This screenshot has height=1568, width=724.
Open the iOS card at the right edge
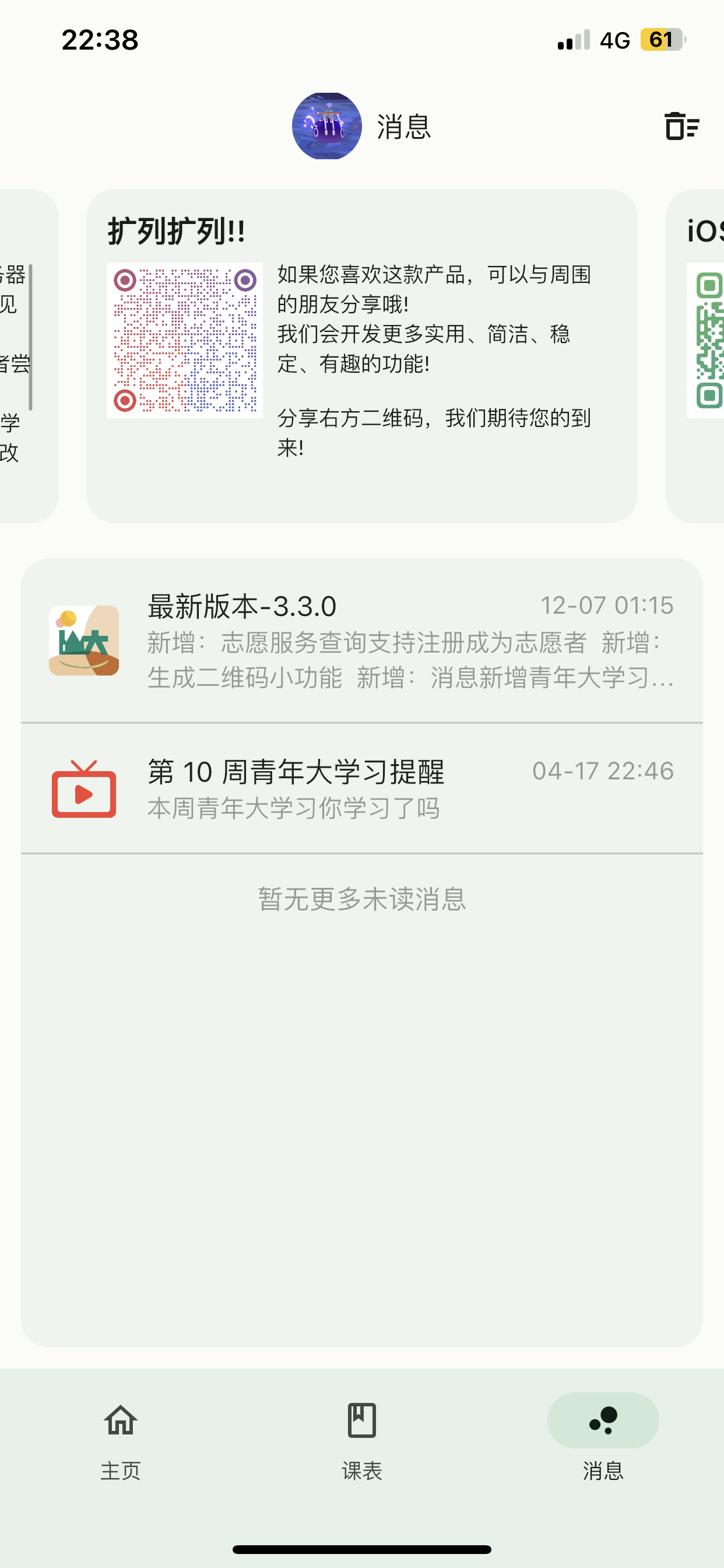click(x=695, y=355)
